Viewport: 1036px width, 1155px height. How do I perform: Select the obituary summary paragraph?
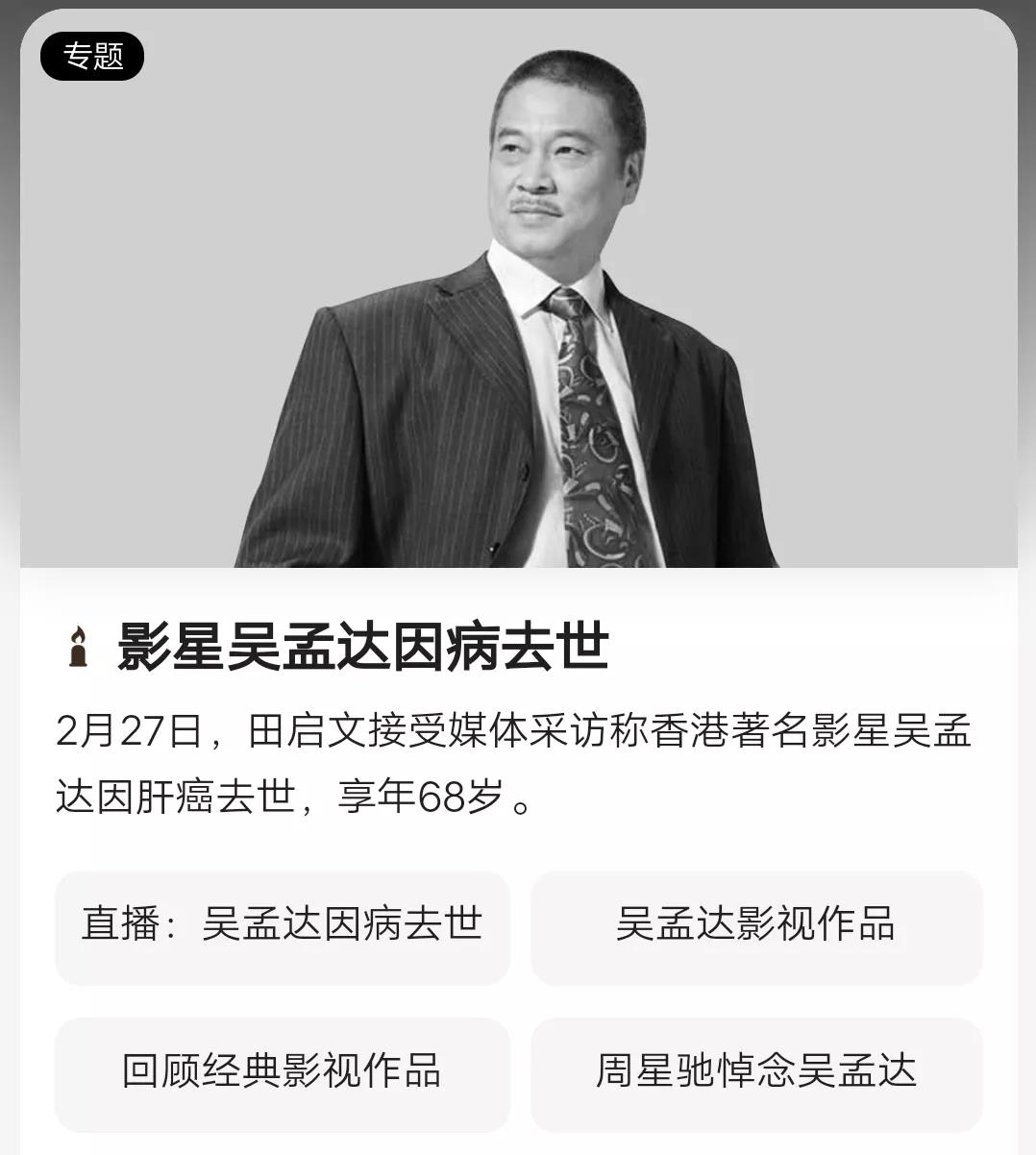pyautogui.click(x=519, y=759)
